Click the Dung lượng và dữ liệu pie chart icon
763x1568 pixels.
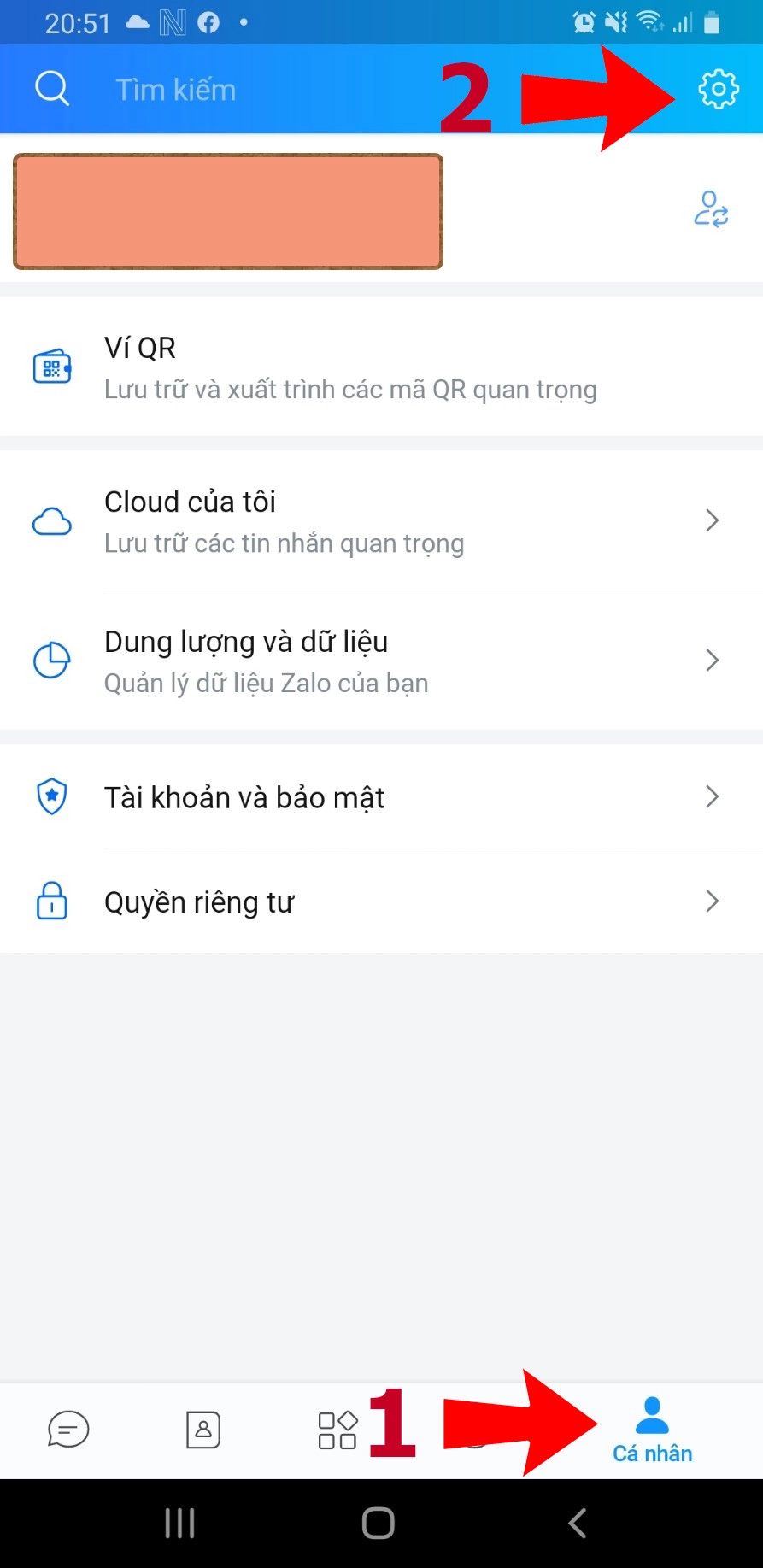51,660
